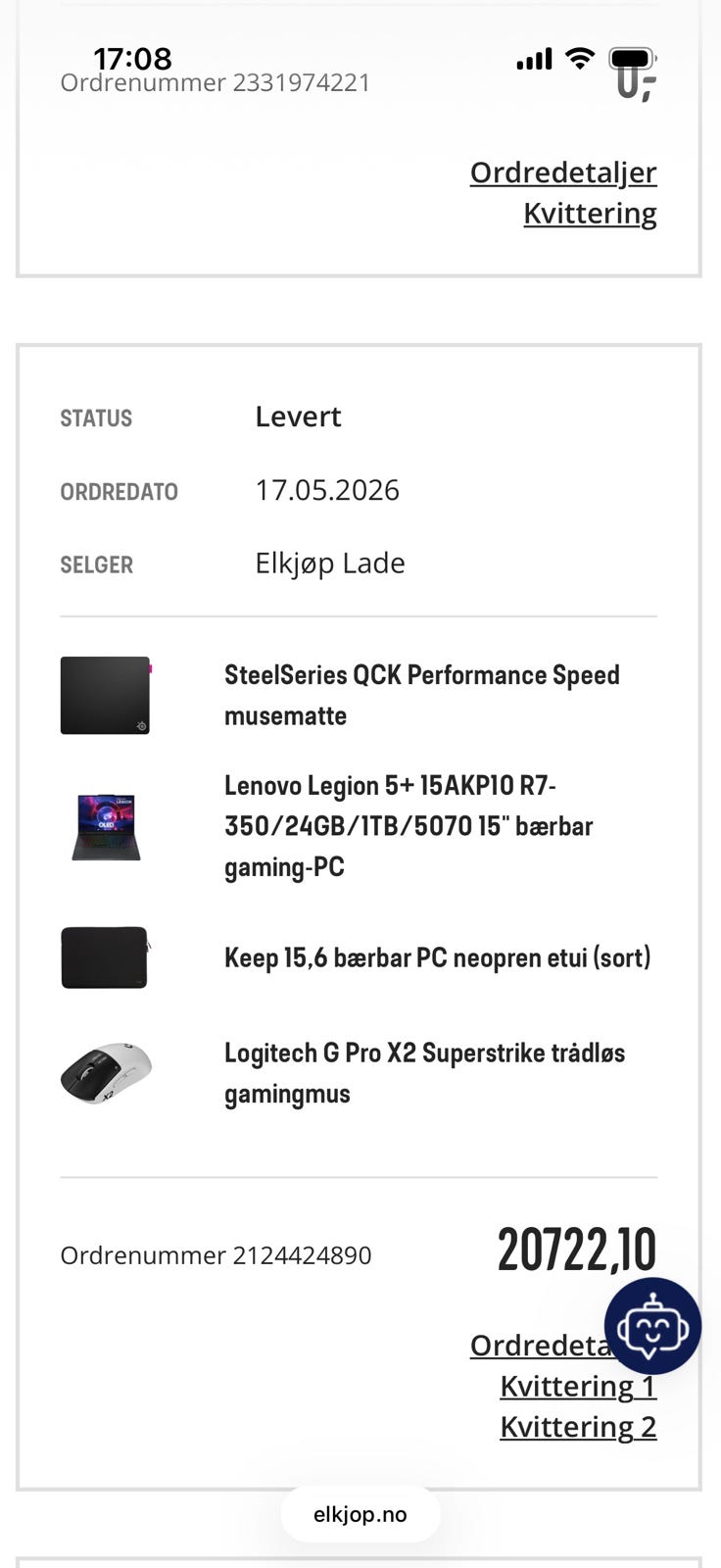Viewport: 721px width, 1568px height.
Task: Open the chatbot assistant button
Action: coord(652,1326)
